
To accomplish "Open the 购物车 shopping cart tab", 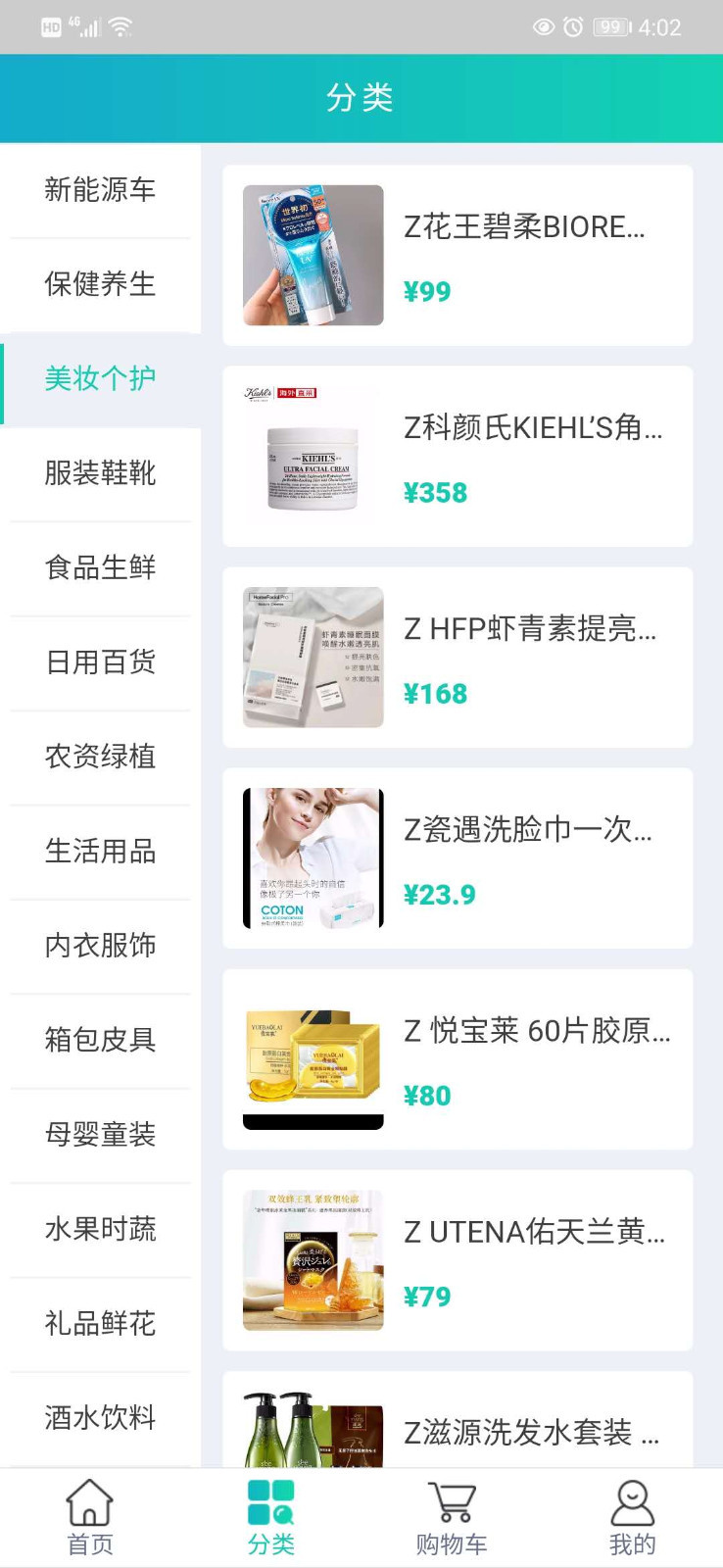I will pyautogui.click(x=452, y=1518).
